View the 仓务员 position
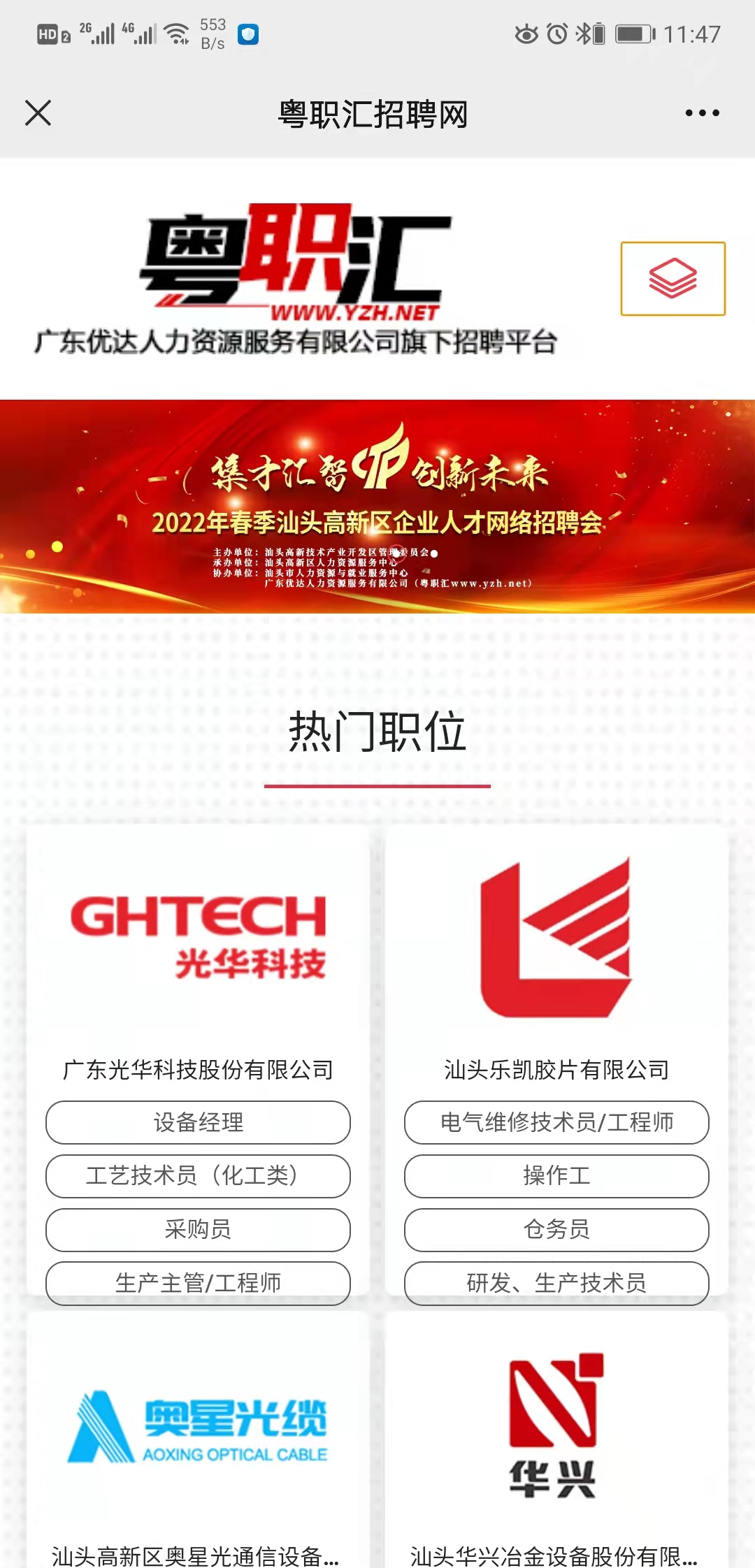 coord(556,1230)
